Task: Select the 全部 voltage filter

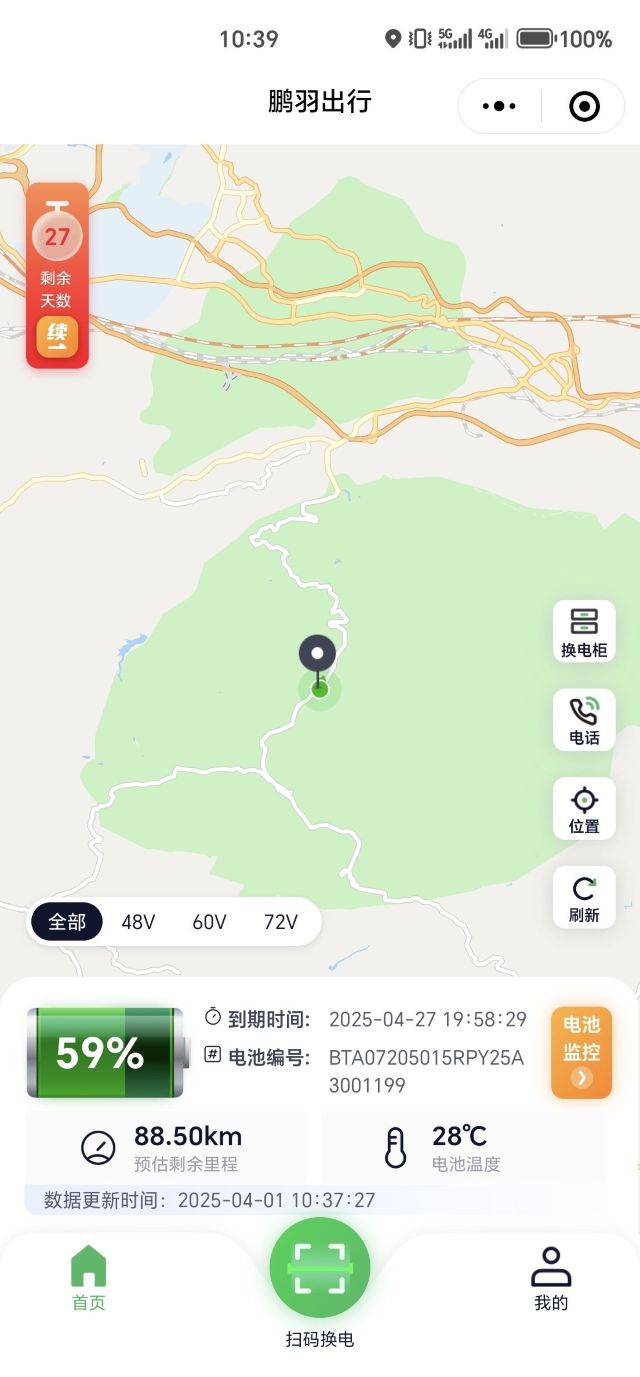Action: point(67,922)
